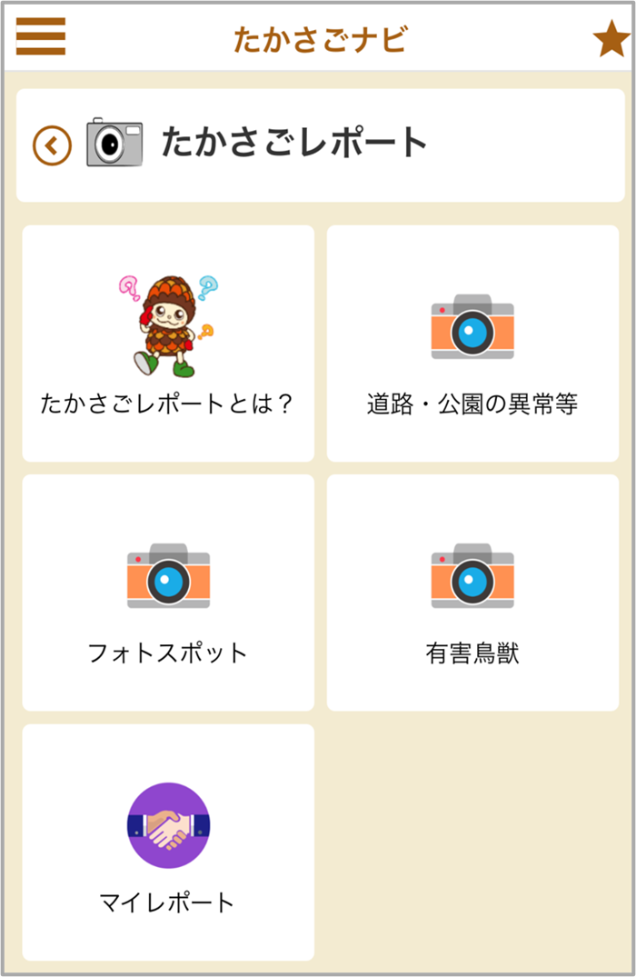The image size is (636, 977).
Task: Open the hamburger drawer menu
Action: (41, 38)
